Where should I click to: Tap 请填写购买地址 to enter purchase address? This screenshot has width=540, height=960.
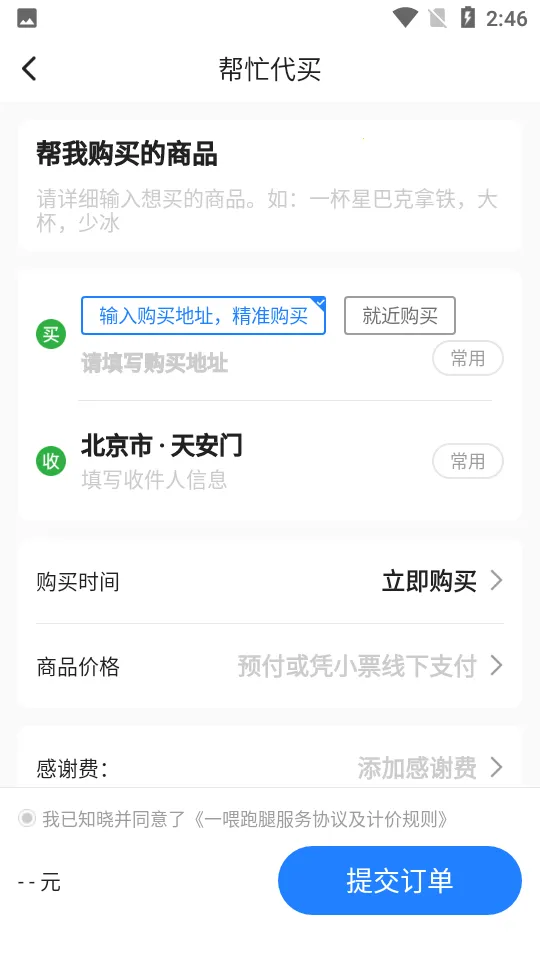point(155,363)
